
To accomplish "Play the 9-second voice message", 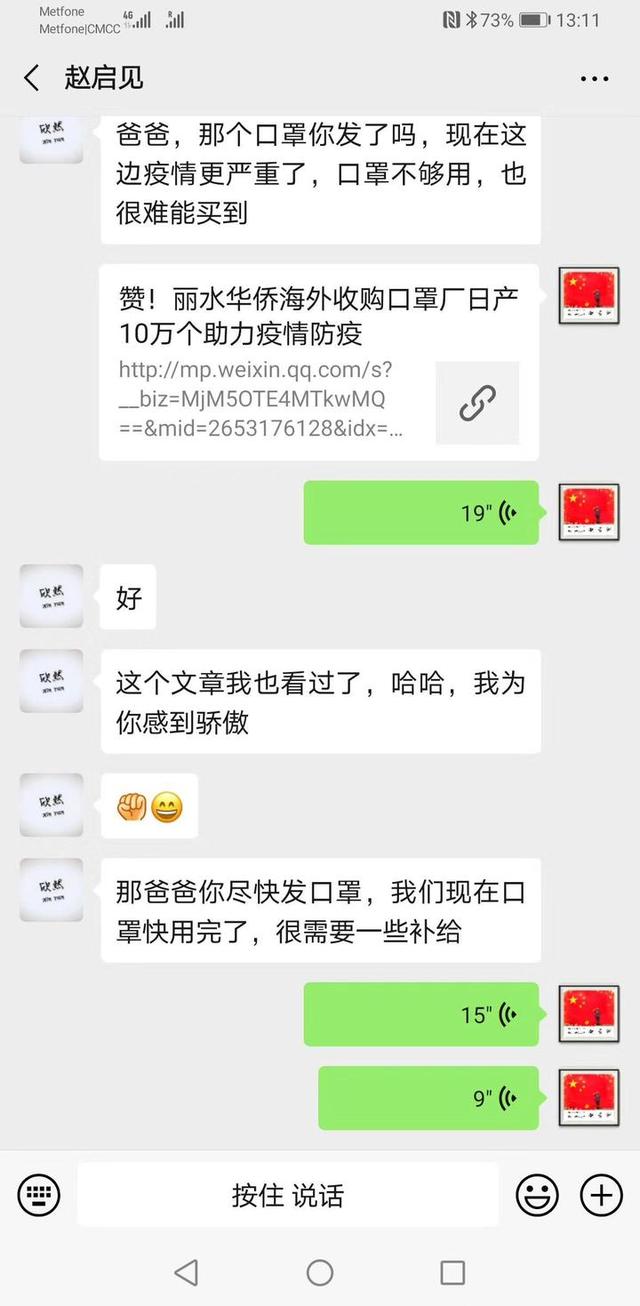I will [428, 1098].
